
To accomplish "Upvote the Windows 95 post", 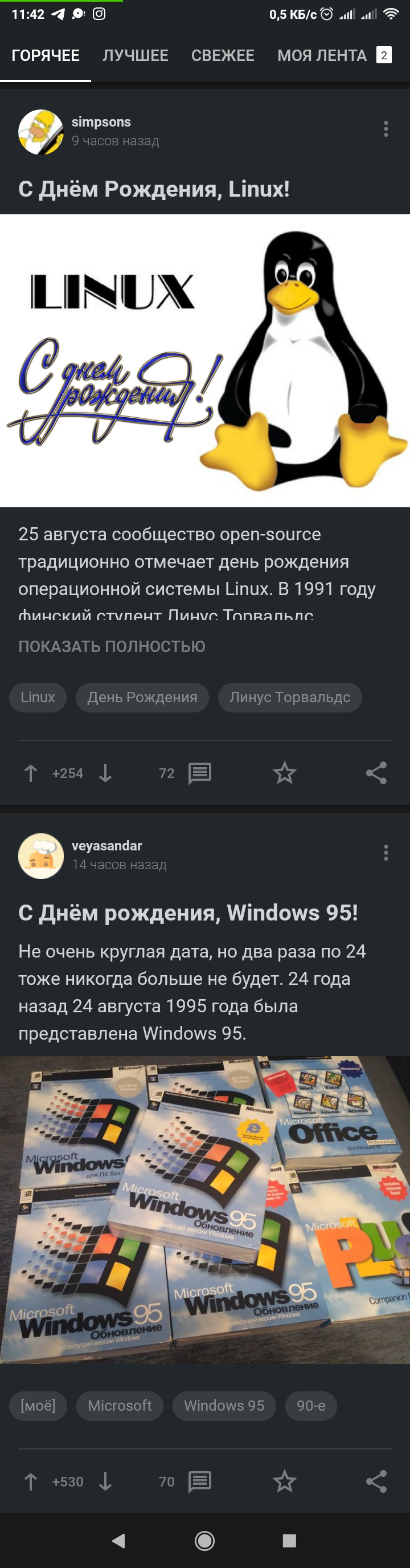I will click(30, 1481).
